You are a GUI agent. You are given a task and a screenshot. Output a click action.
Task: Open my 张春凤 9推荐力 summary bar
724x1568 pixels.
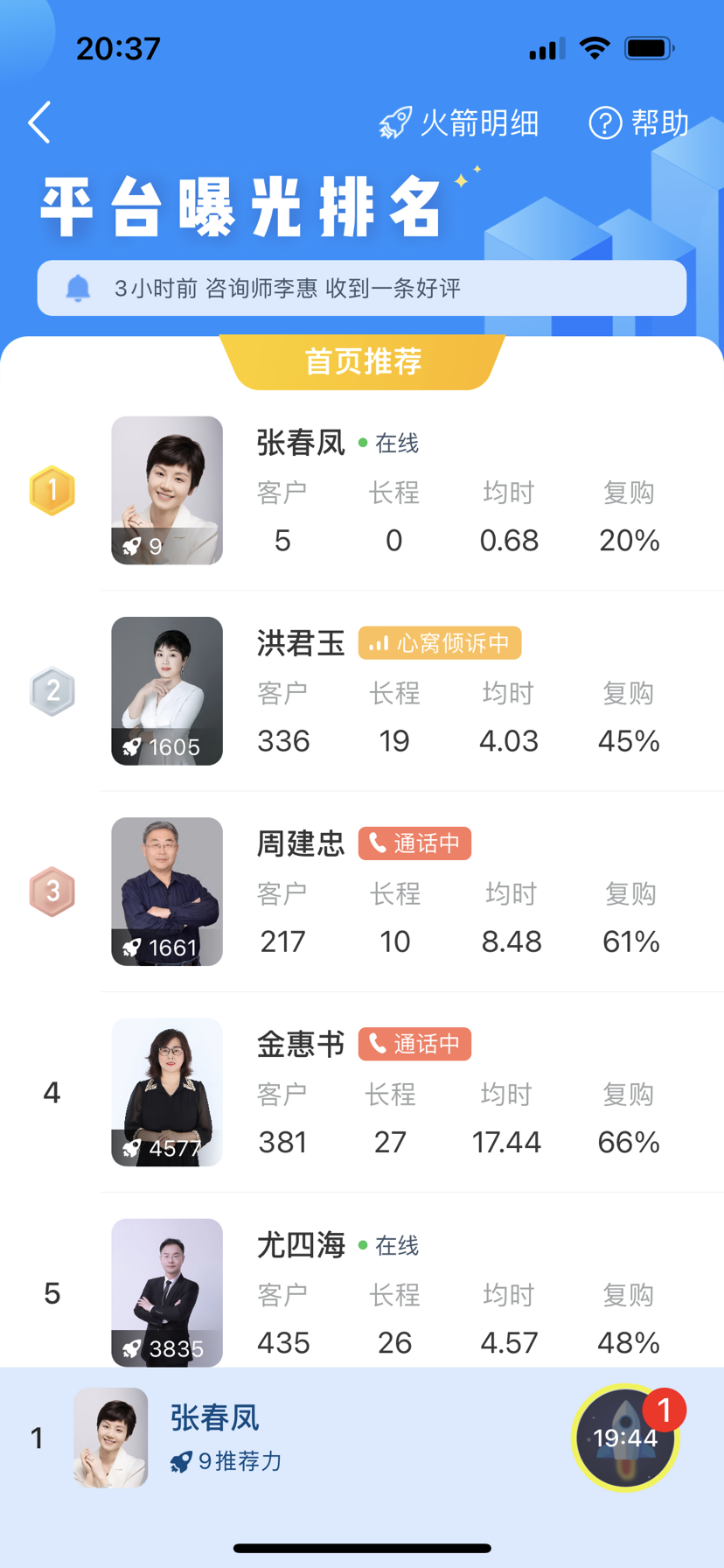point(289,1438)
